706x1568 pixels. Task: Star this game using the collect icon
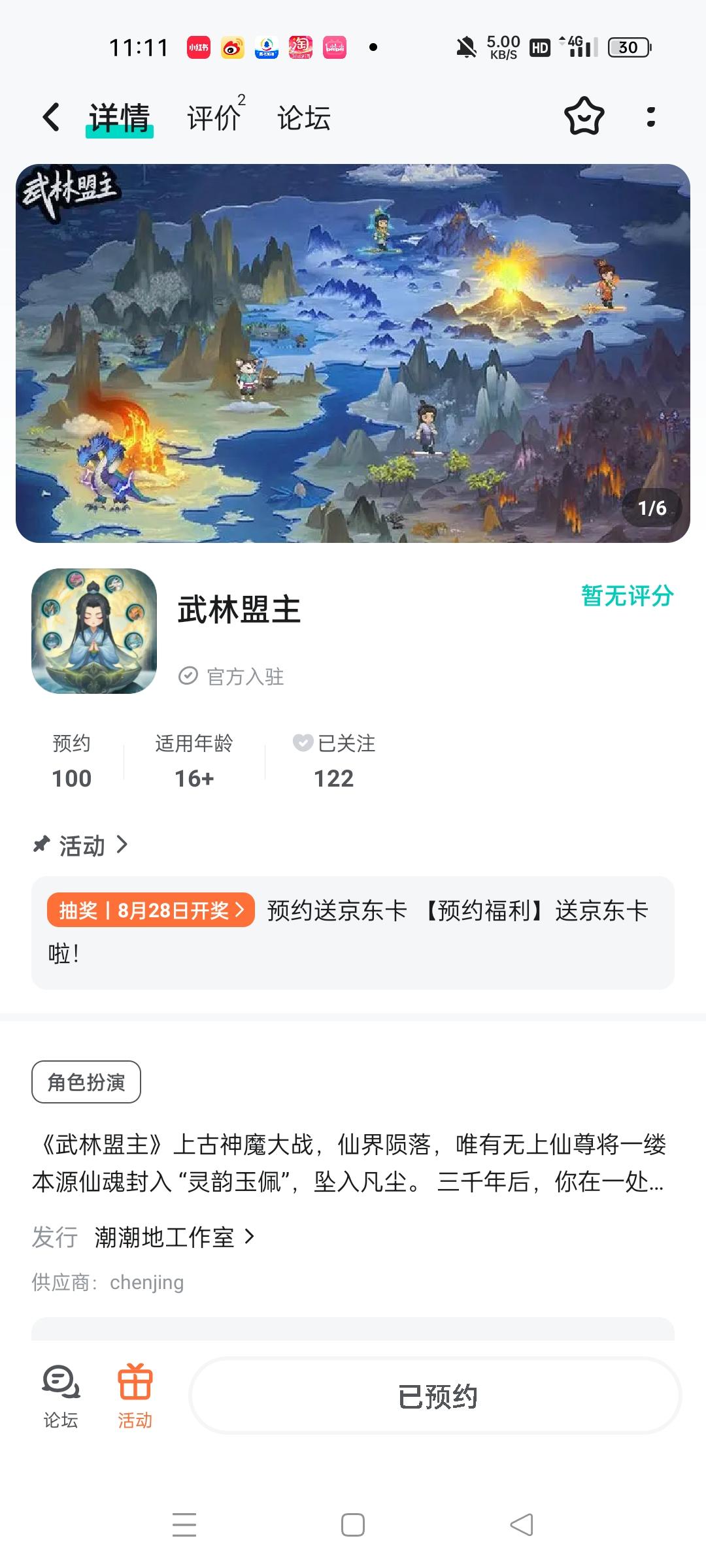coord(584,116)
